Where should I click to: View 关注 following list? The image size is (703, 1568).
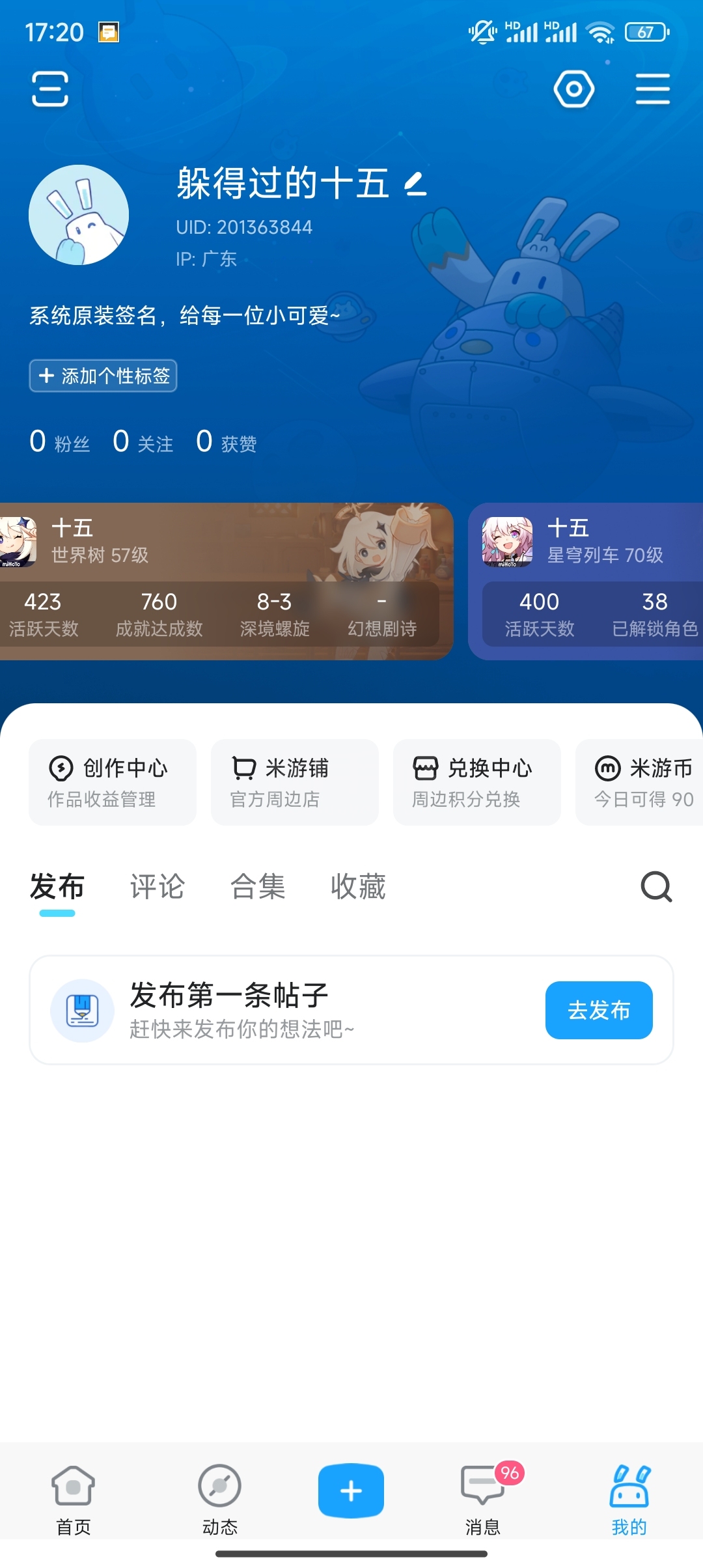[x=143, y=443]
